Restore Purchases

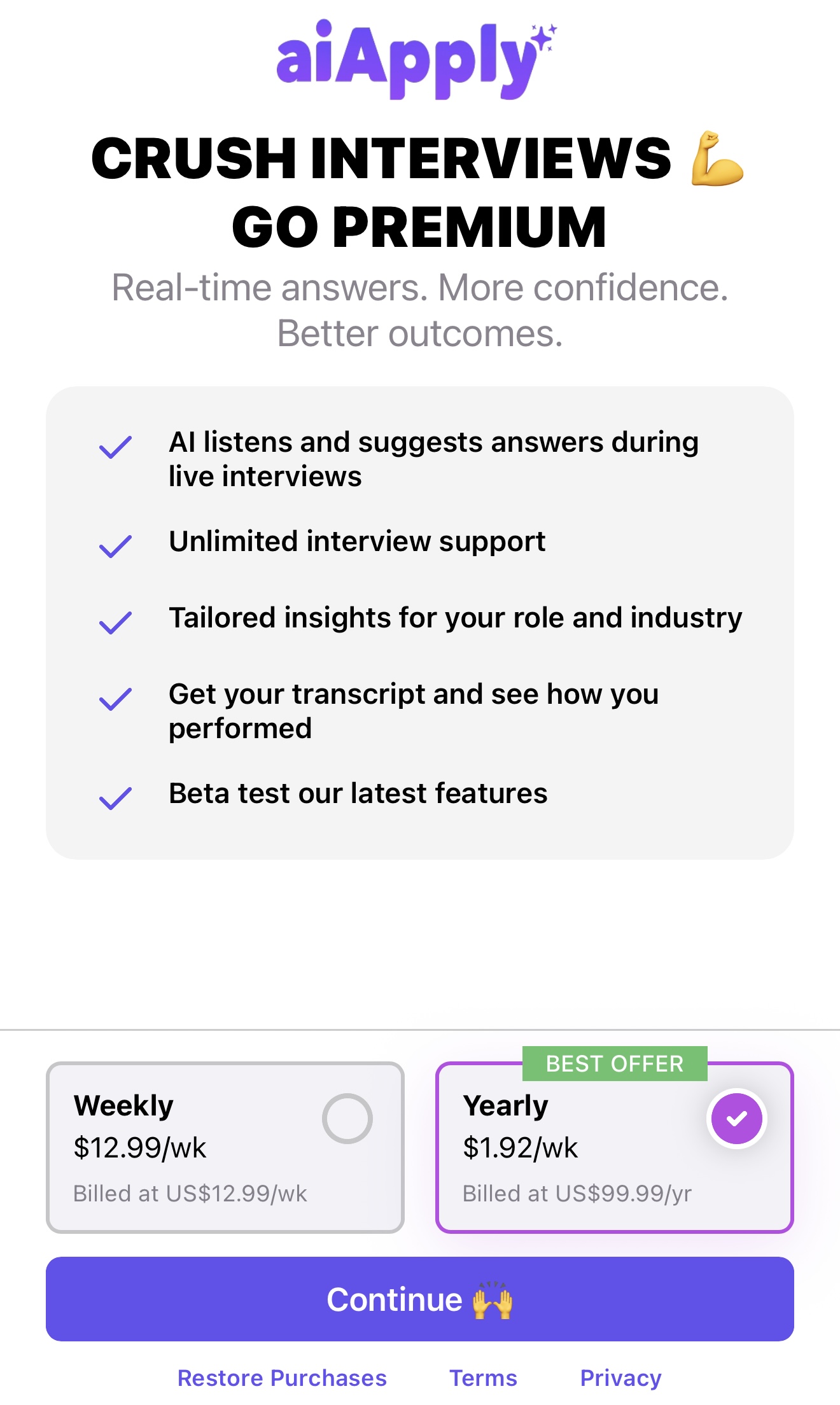[x=282, y=1378]
